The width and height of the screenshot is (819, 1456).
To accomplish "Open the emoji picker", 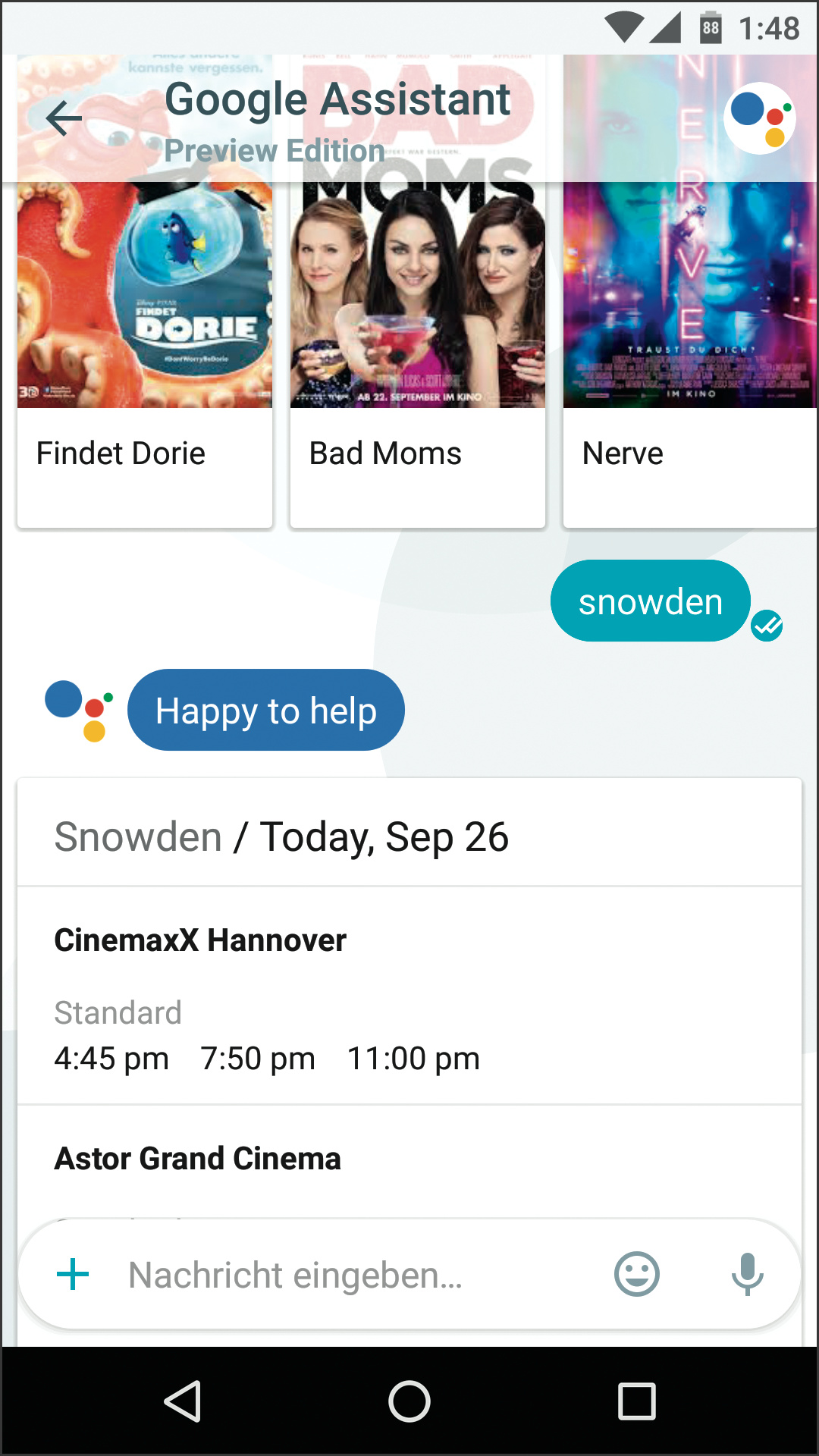I will pos(636,1274).
